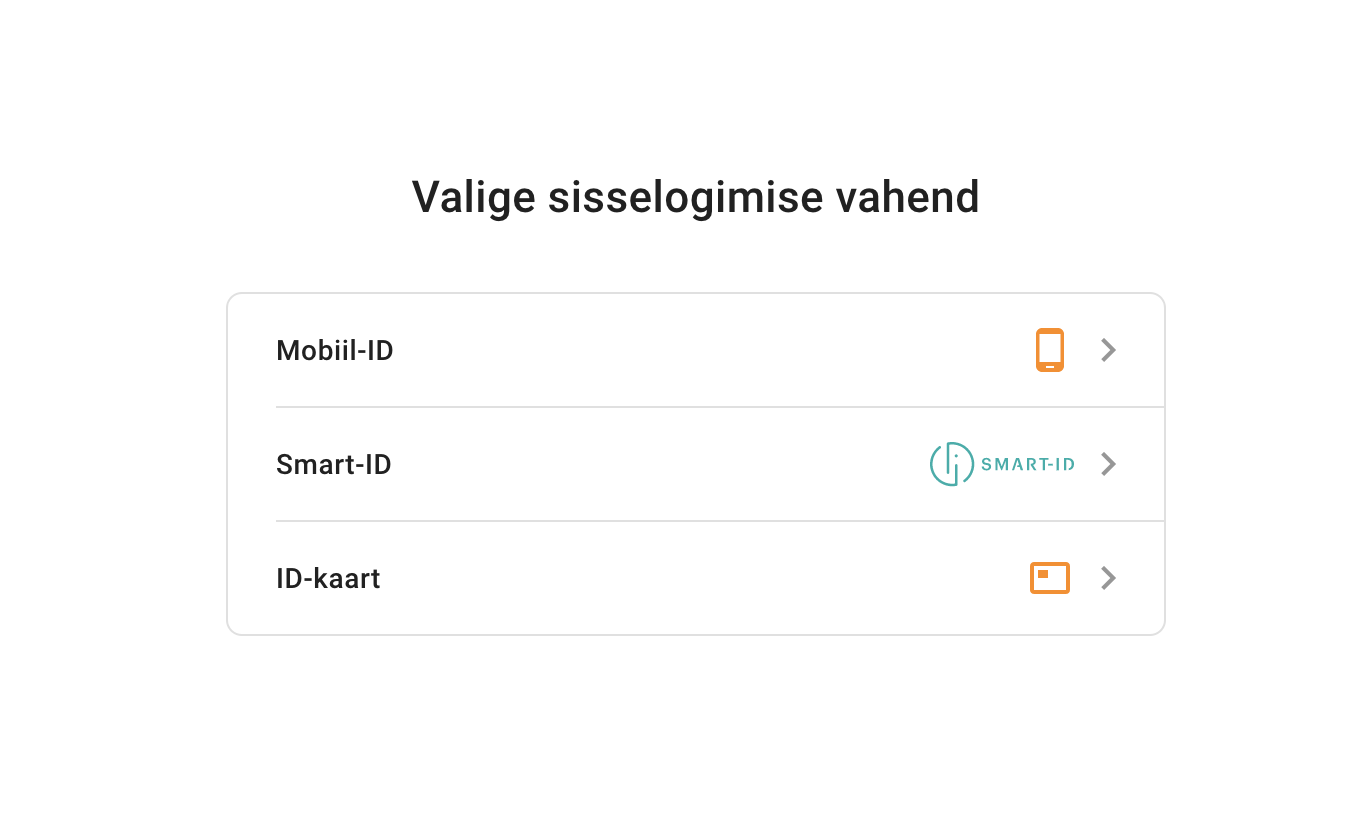Screen dimensions: 1360x822
Task: Select Mobiil-ID login method
Action: pyautogui.click(x=695, y=350)
